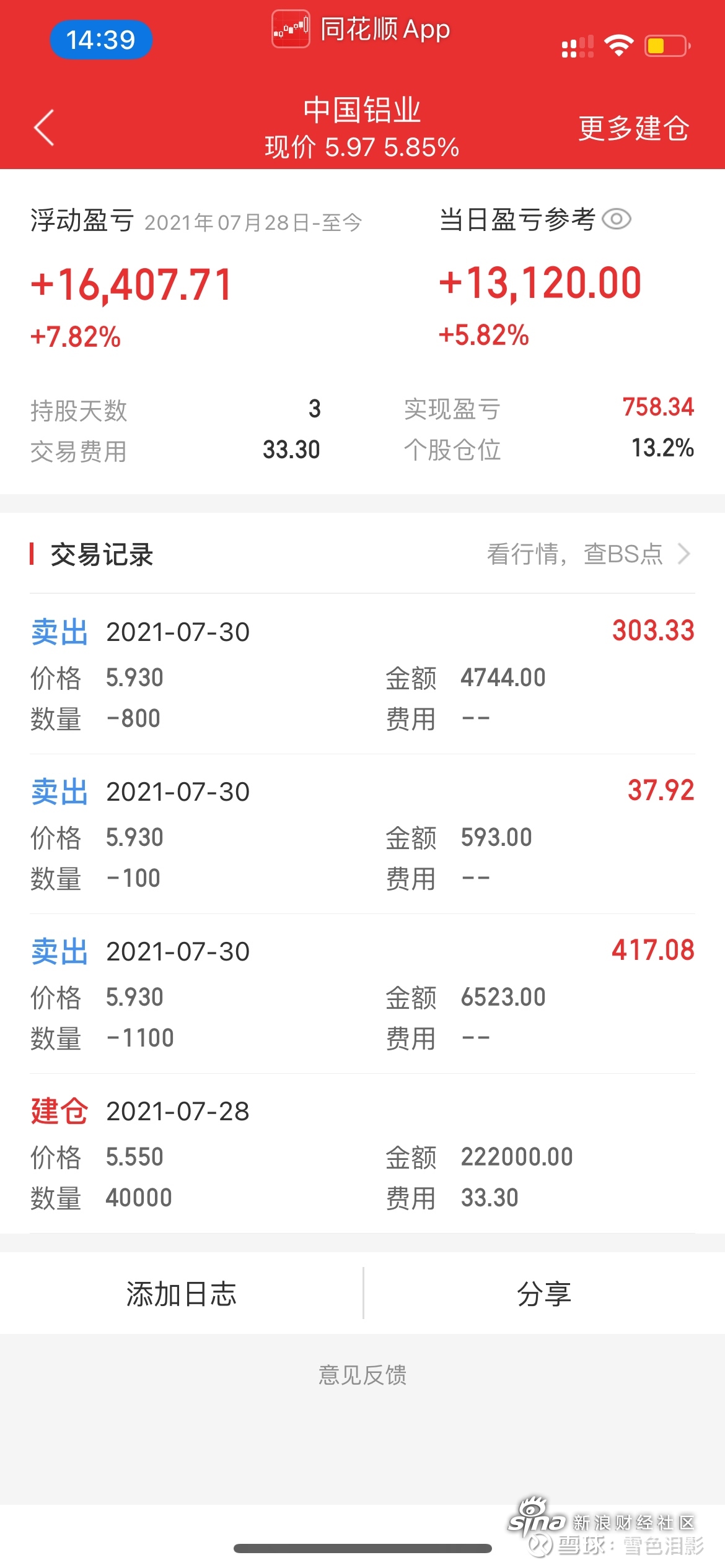Open 看行情，查BS点 link
The image size is (725, 1568).
pos(589,554)
